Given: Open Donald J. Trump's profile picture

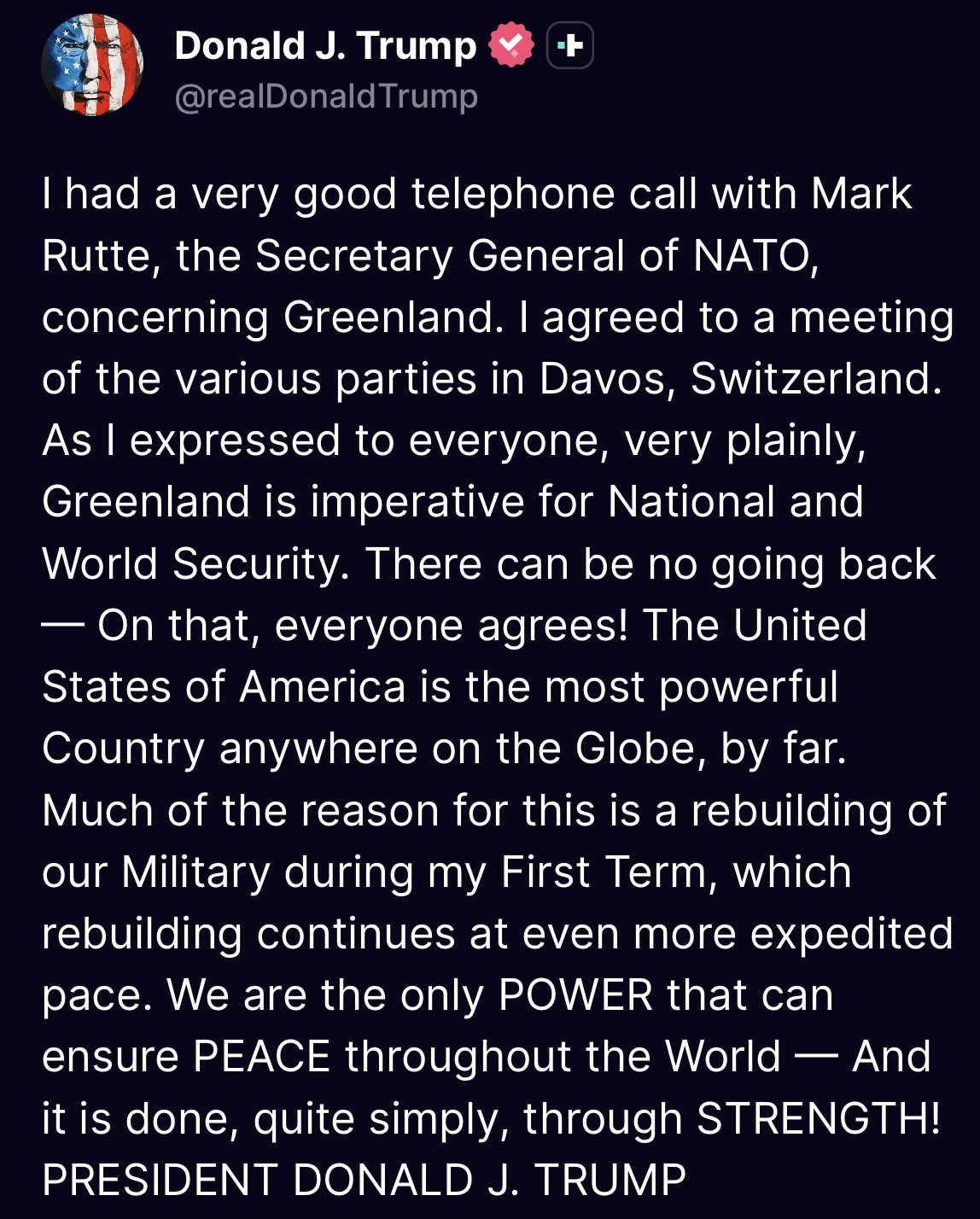Looking at the screenshot, I should tap(92, 66).
